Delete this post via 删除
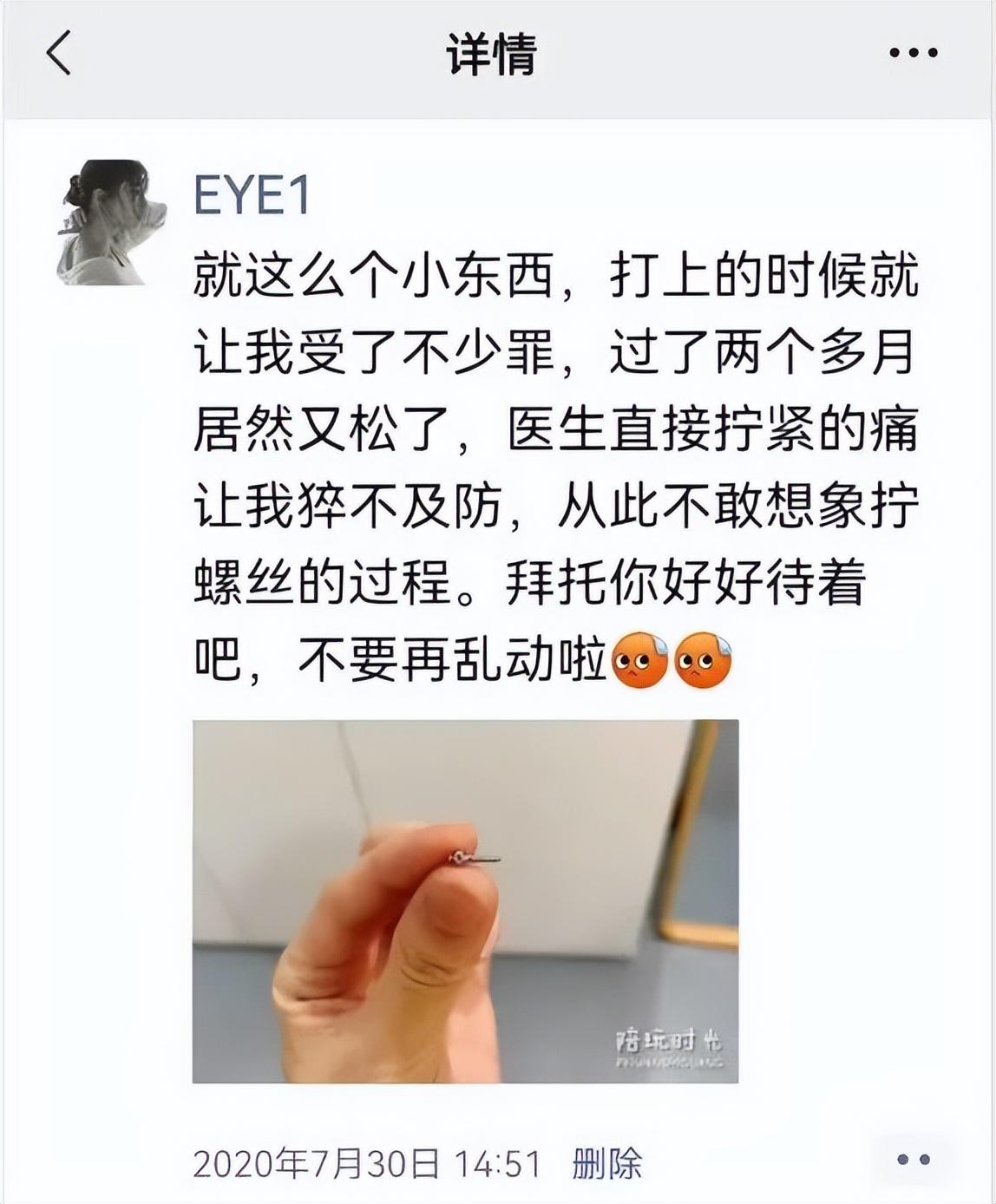This screenshot has height=1204, width=996. click(607, 1163)
